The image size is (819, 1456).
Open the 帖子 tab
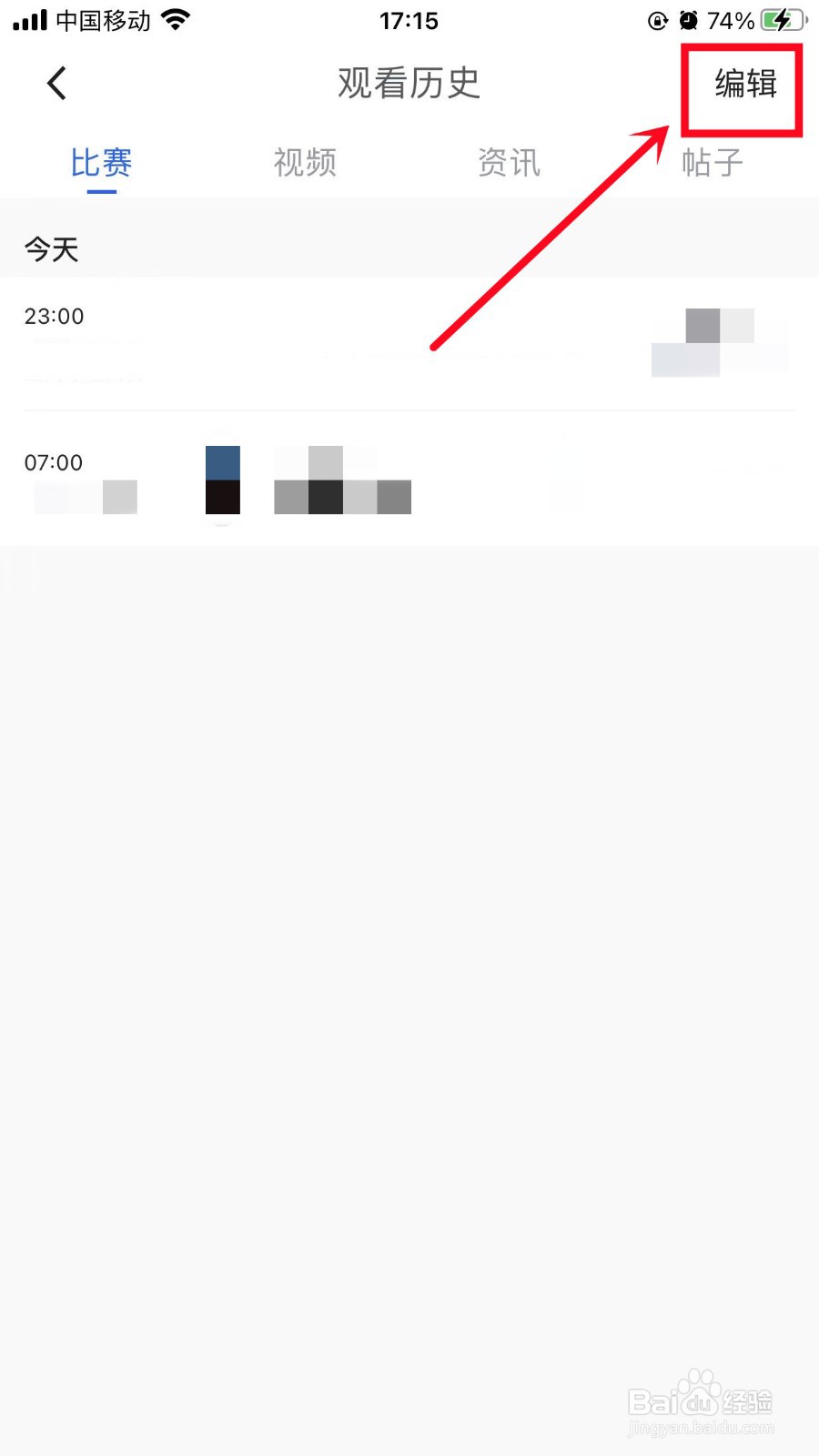pos(713,164)
